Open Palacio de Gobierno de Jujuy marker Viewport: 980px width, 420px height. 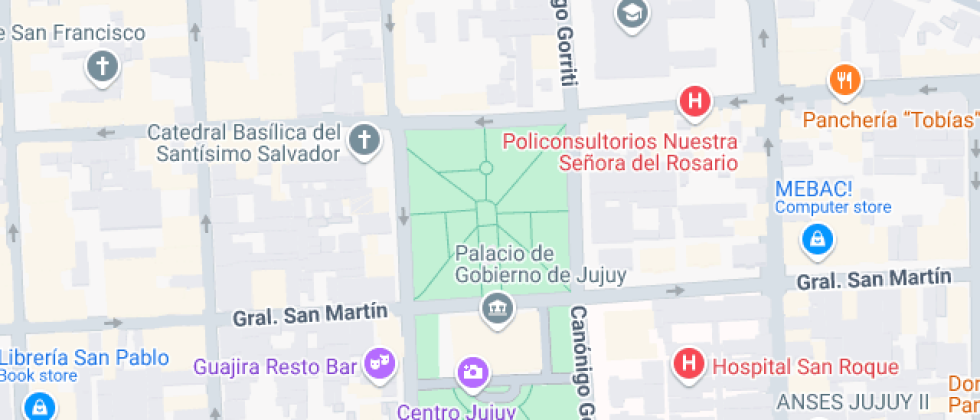click(x=495, y=308)
